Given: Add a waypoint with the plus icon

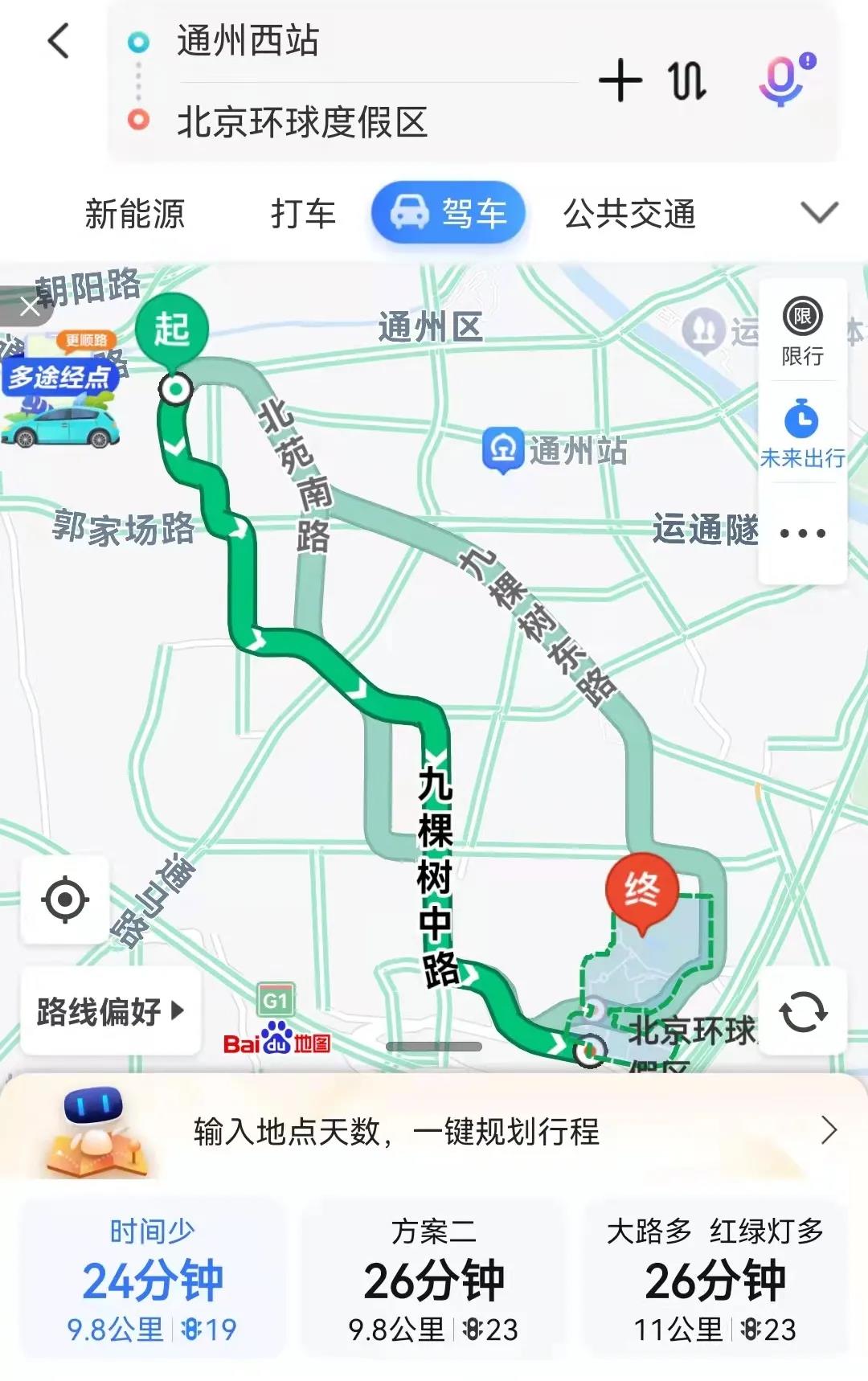Looking at the screenshot, I should coord(620,80).
